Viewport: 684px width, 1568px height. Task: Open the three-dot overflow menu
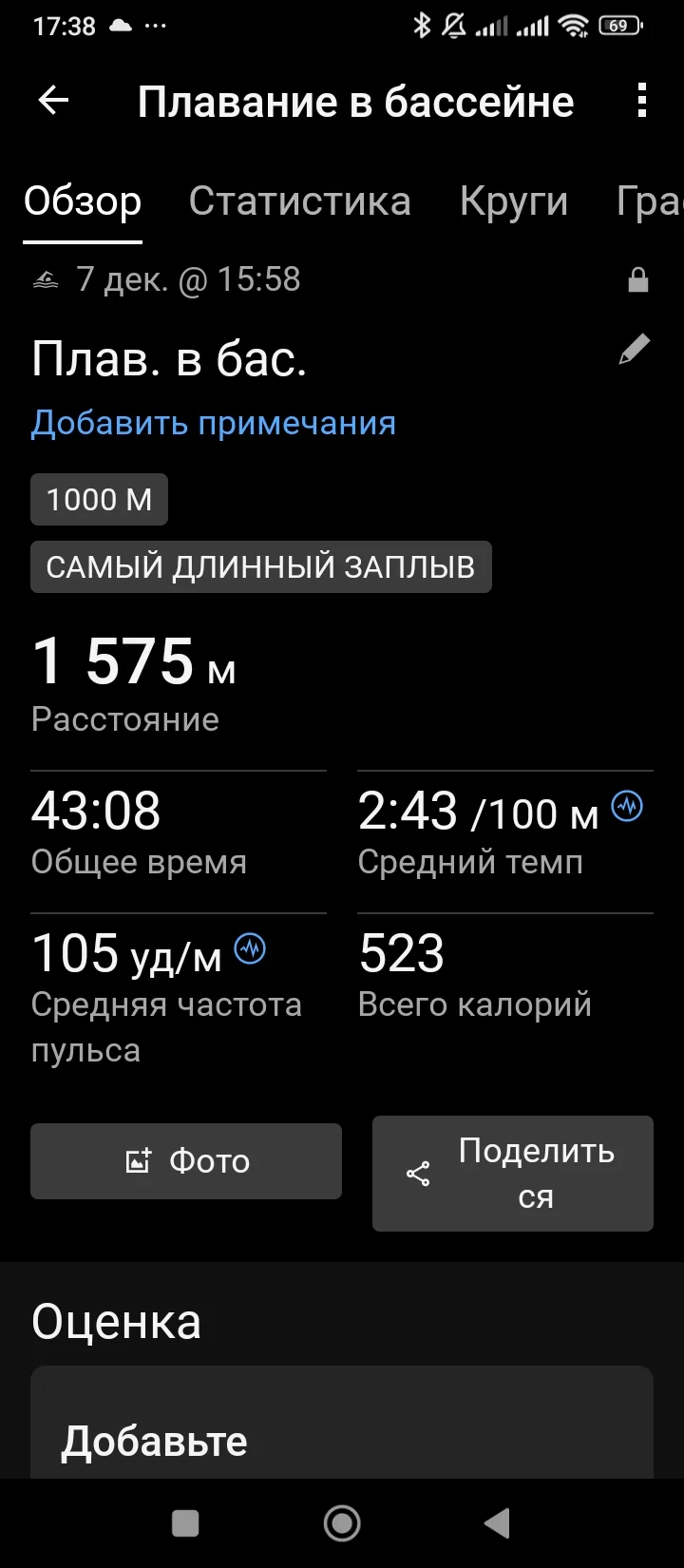(642, 101)
